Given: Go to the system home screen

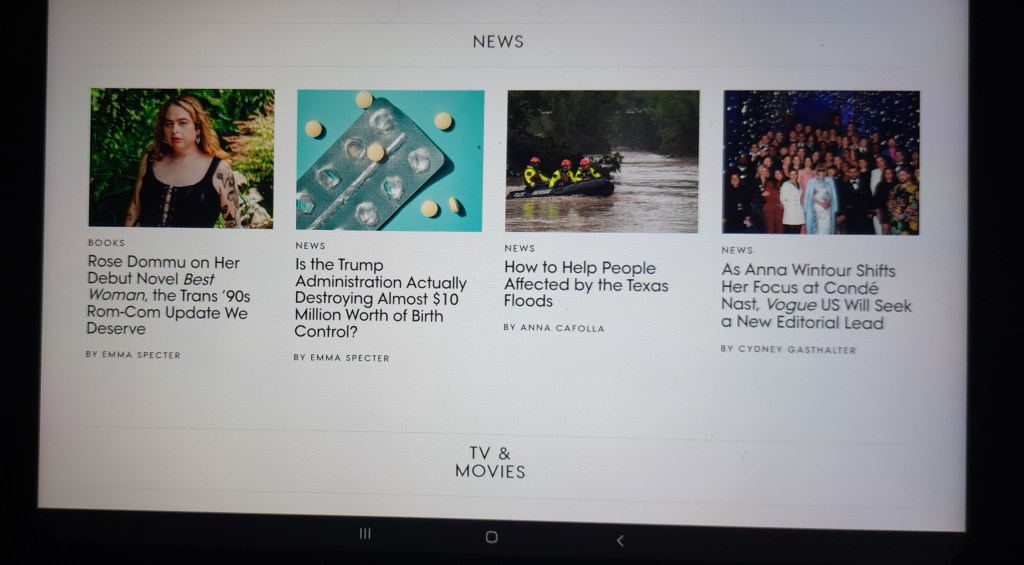Looking at the screenshot, I should pyautogui.click(x=491, y=537).
